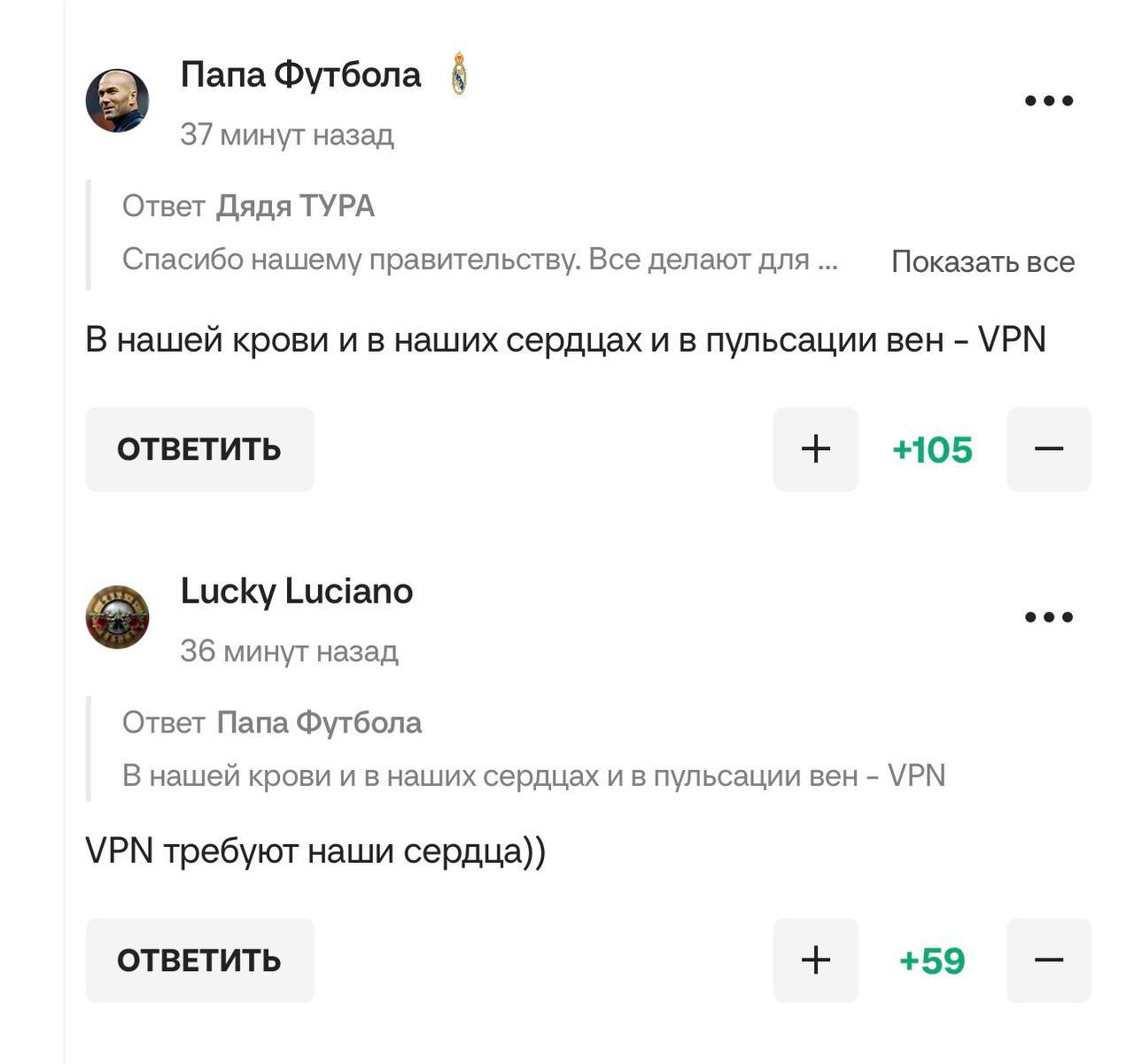The image size is (1134, 1064).
Task: Downvote Lucky Luciano's comment with minus
Action: point(1048,960)
